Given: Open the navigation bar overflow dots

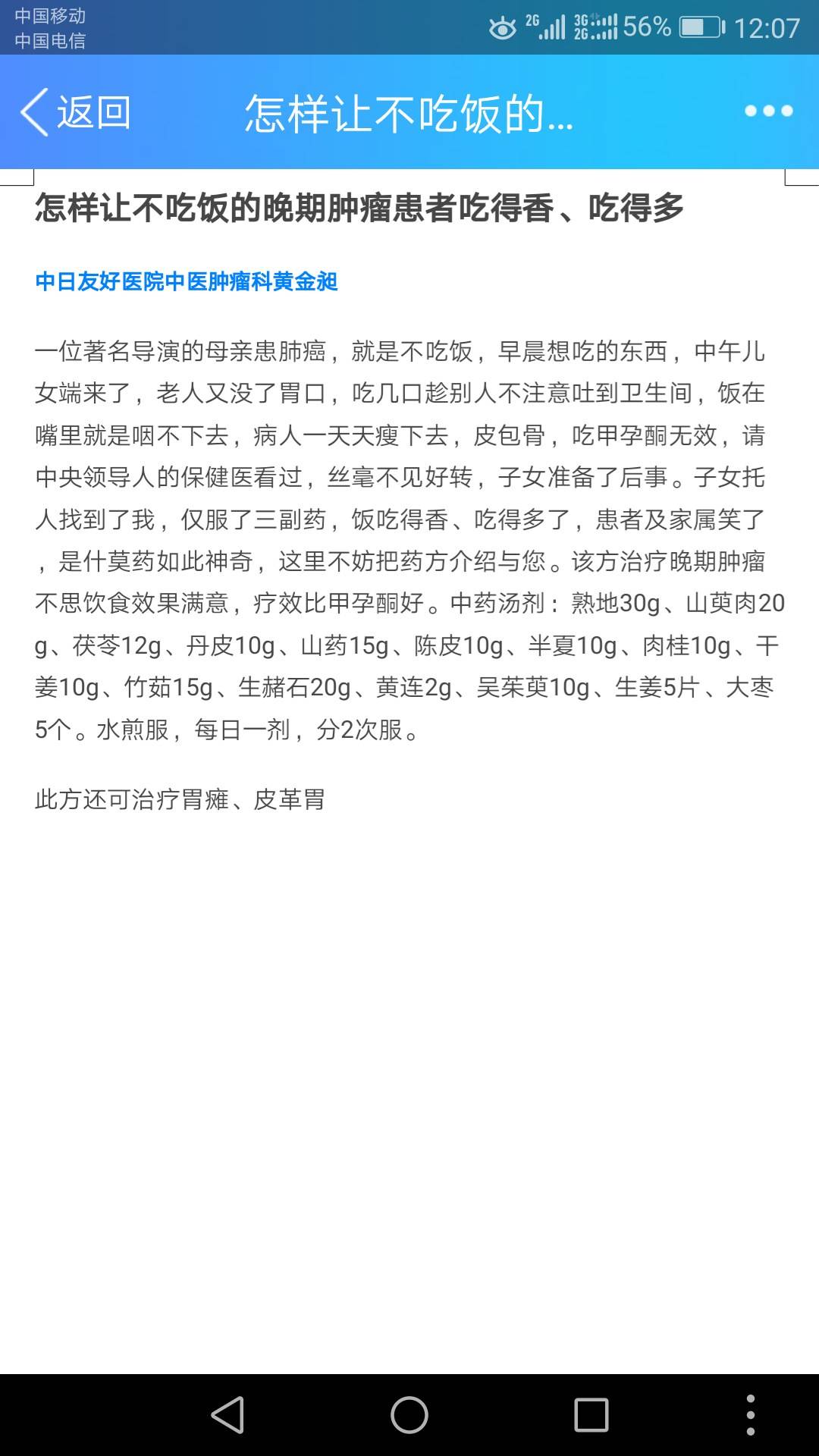Looking at the screenshot, I should pos(750,1415).
